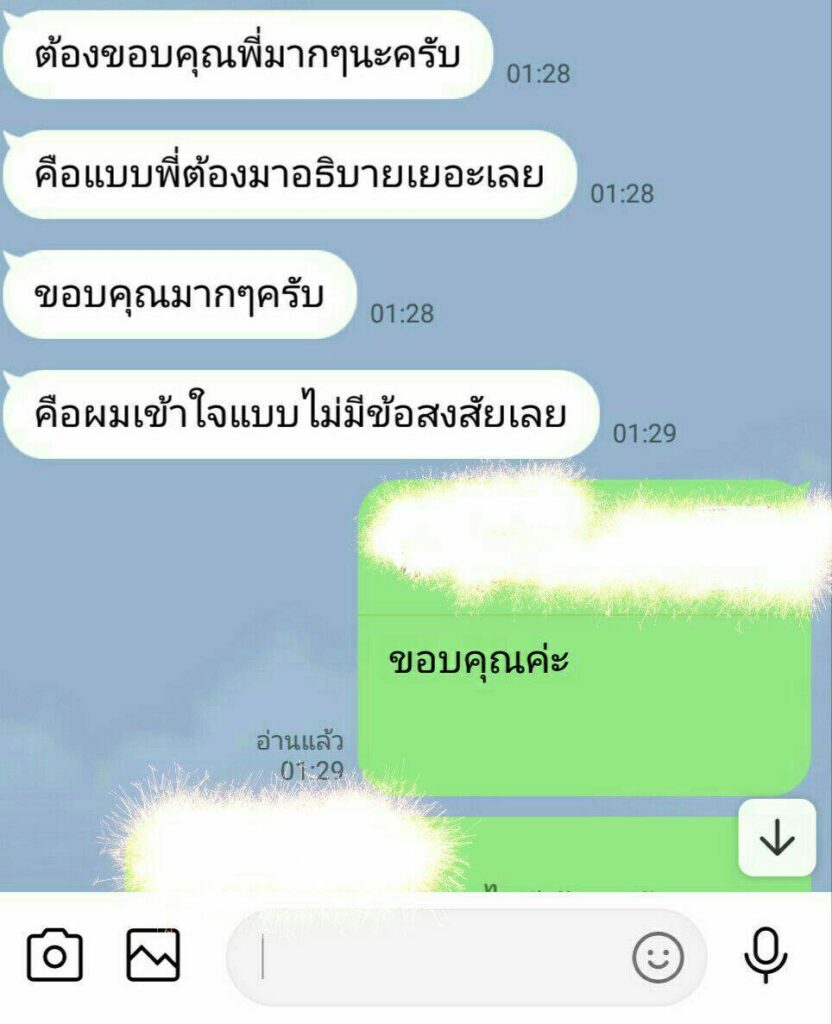Open the emoji and sticker picker
832x1024 pixels.
[x=658, y=959]
